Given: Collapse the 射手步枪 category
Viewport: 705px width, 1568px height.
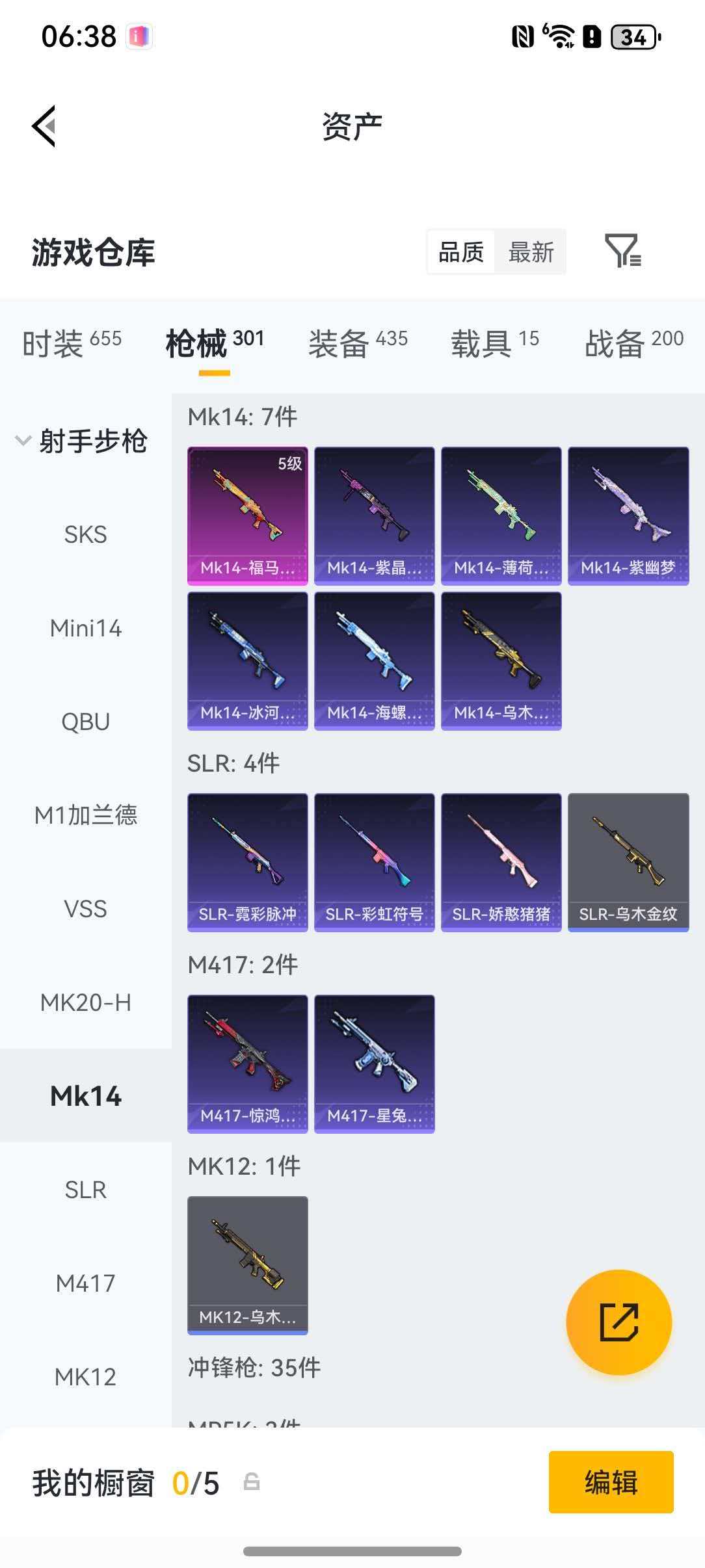Looking at the screenshot, I should coord(23,441).
